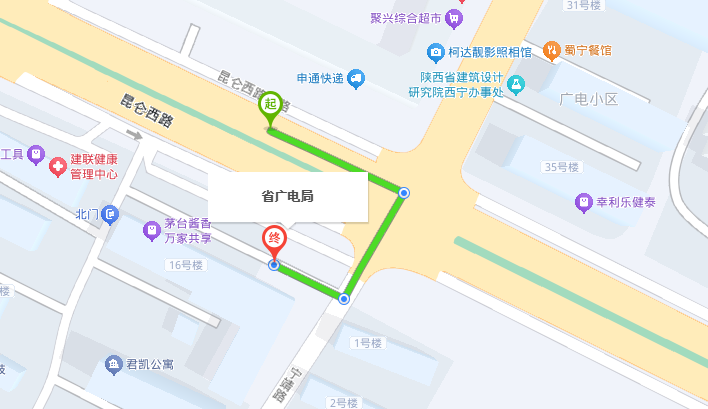The height and width of the screenshot is (409, 708).
Task: Select the 茅台酱香万家共享 marker
Action: coord(151,231)
